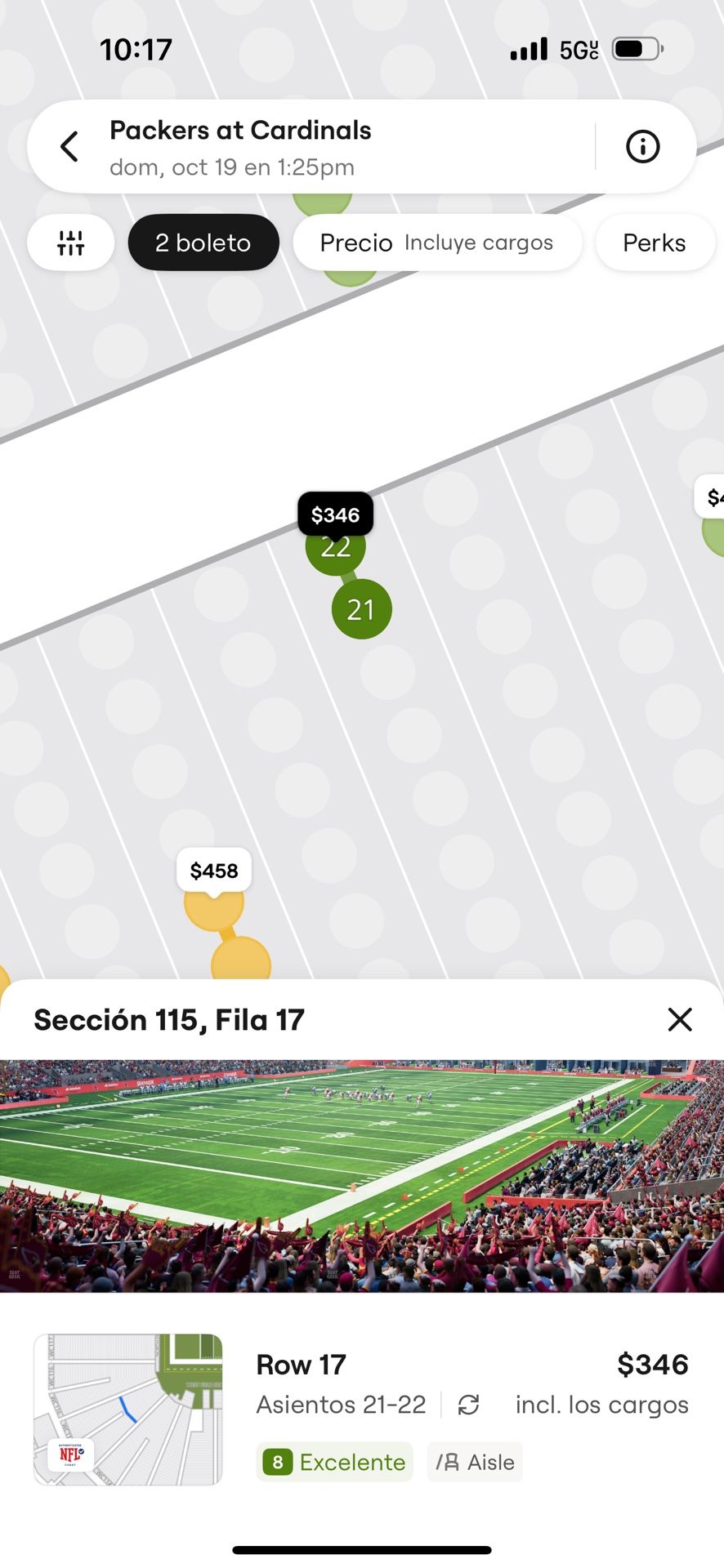Image resolution: width=724 pixels, height=1568 pixels.
Task: Close the Sección 115, Fila 17 panel
Action: tap(679, 1019)
